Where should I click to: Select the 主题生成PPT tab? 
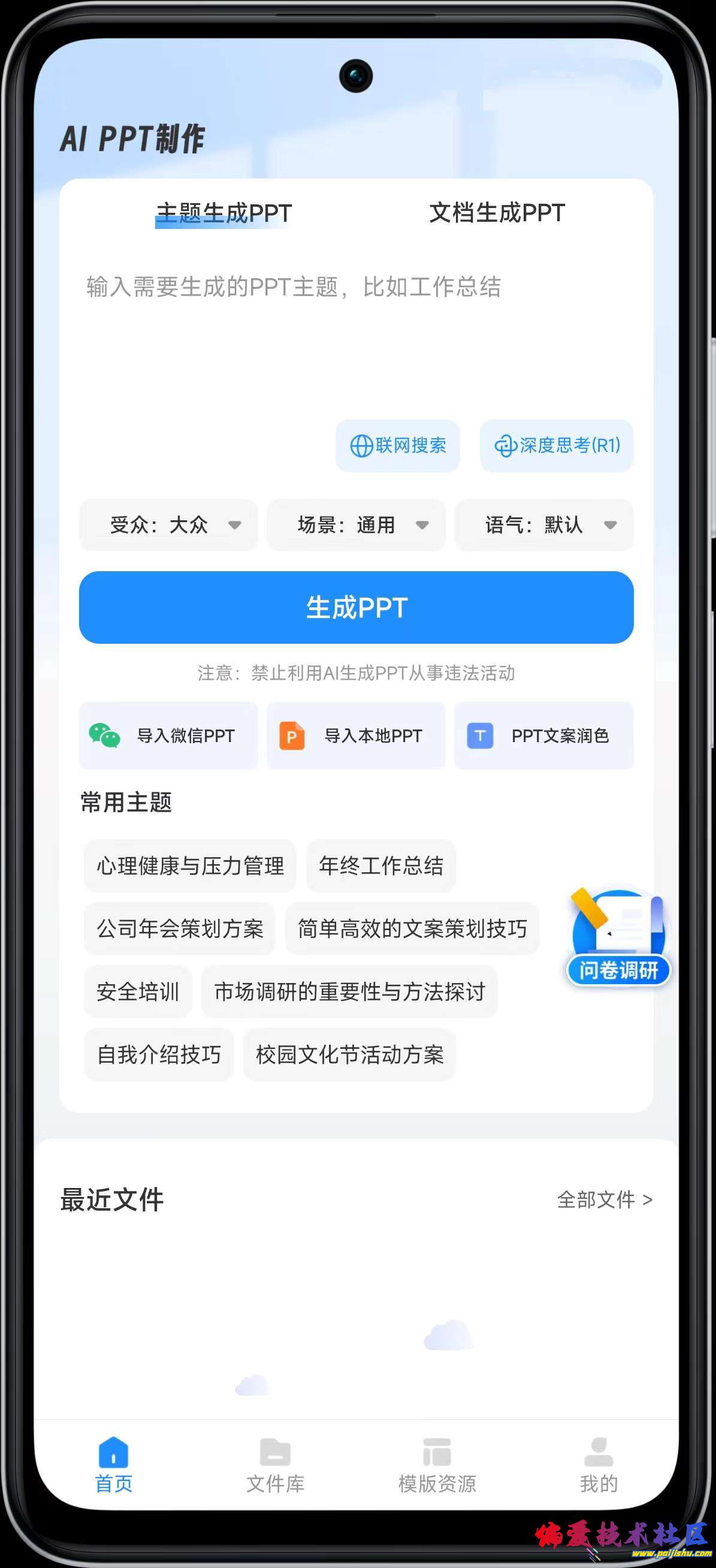click(224, 213)
